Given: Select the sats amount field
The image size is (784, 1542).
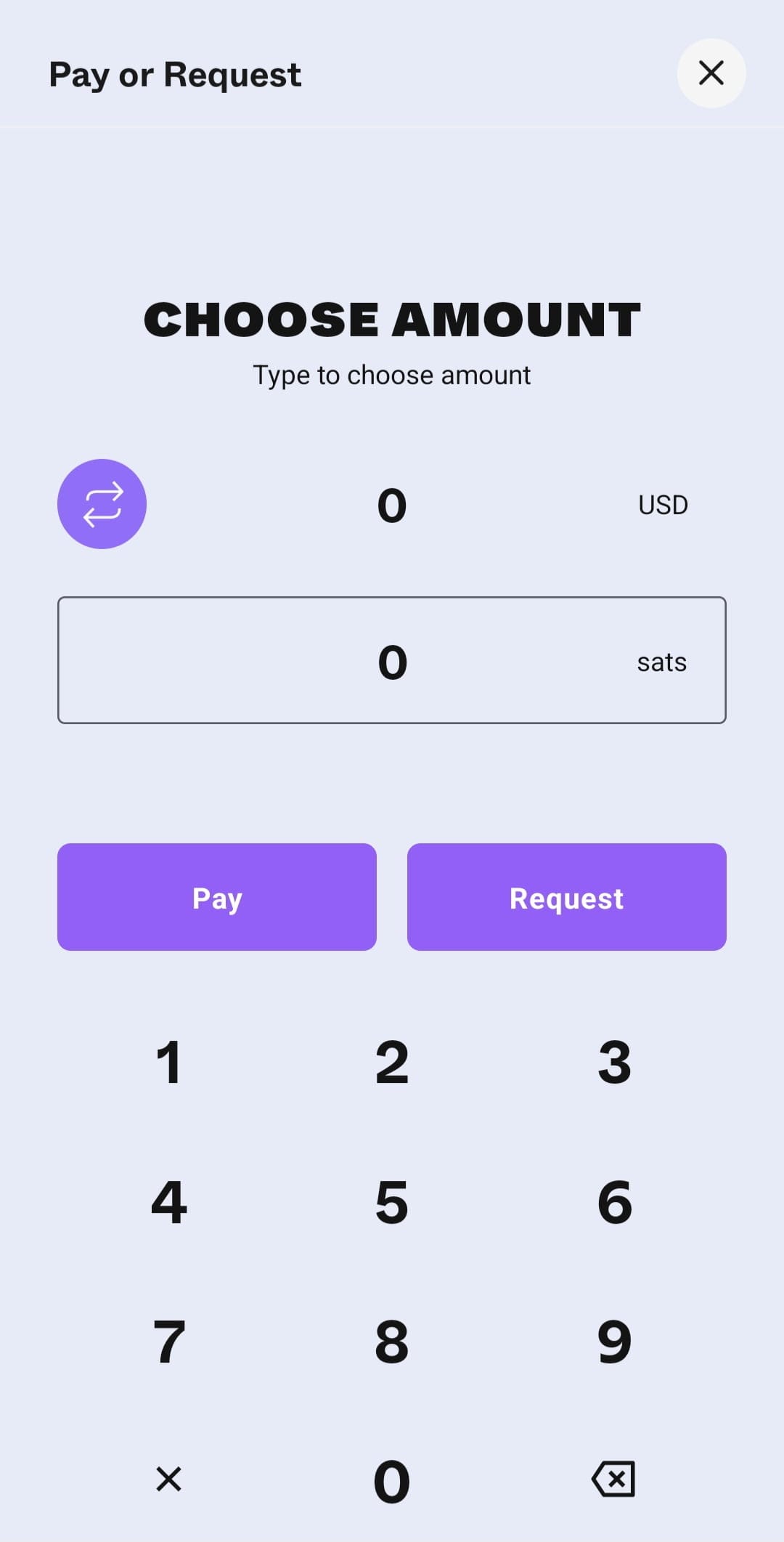Looking at the screenshot, I should tap(392, 660).
